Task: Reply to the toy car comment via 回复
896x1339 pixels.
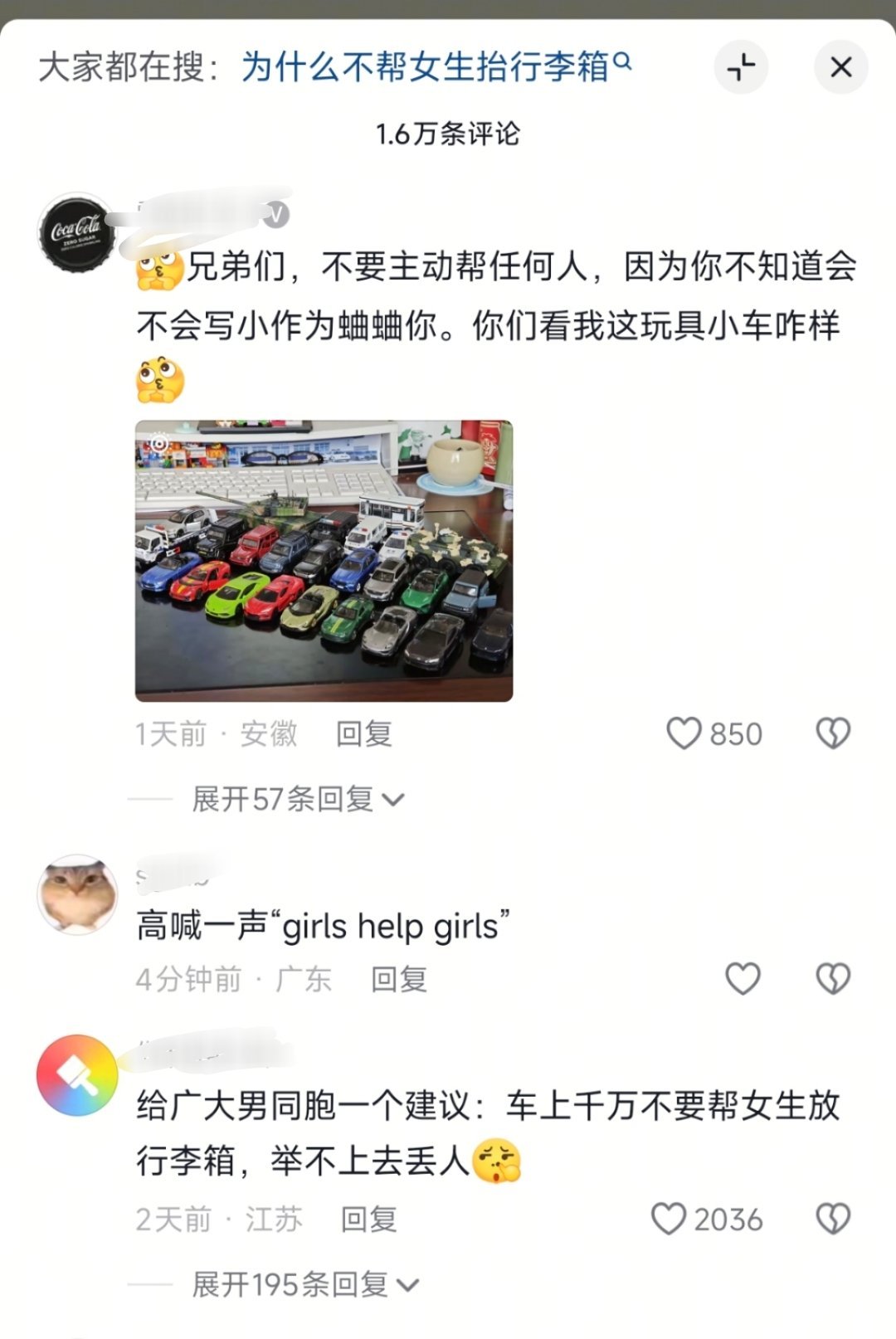Action: pyautogui.click(x=363, y=734)
